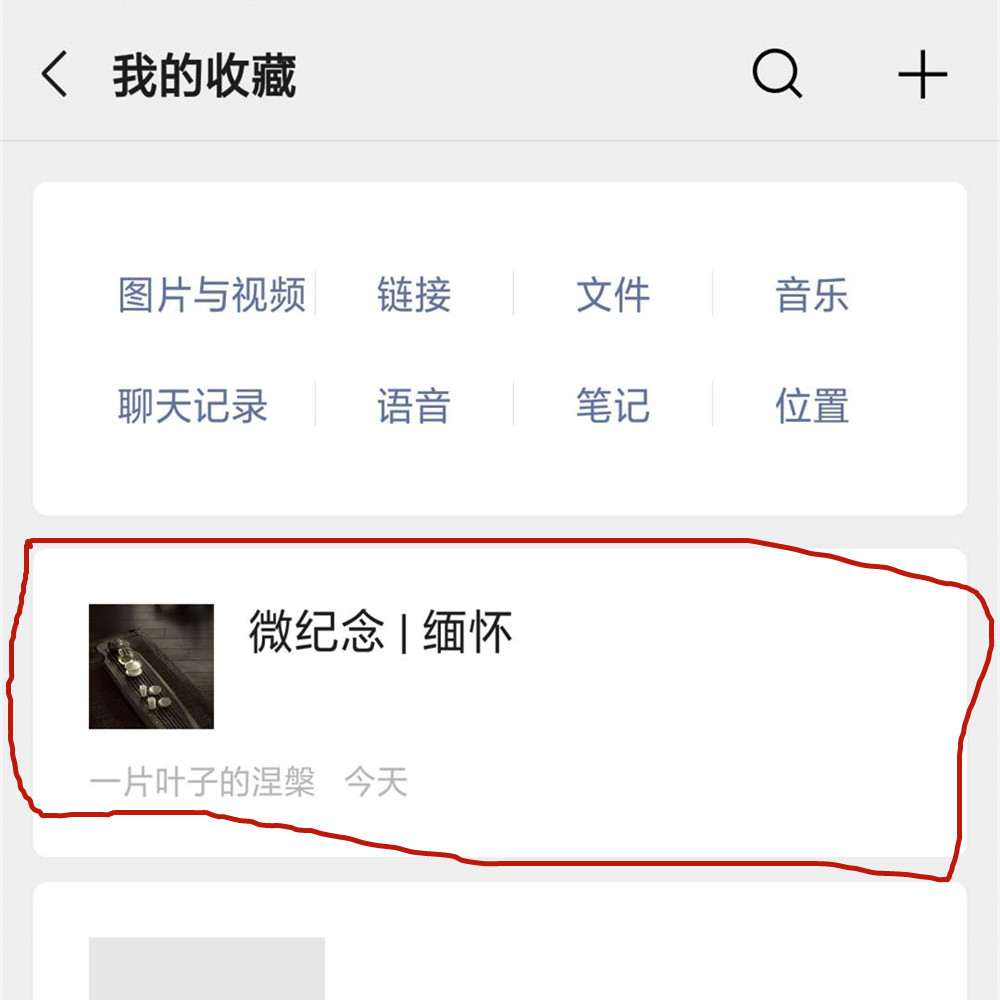Filter favorites by 语音
The height and width of the screenshot is (1000, 1000).
(x=414, y=406)
